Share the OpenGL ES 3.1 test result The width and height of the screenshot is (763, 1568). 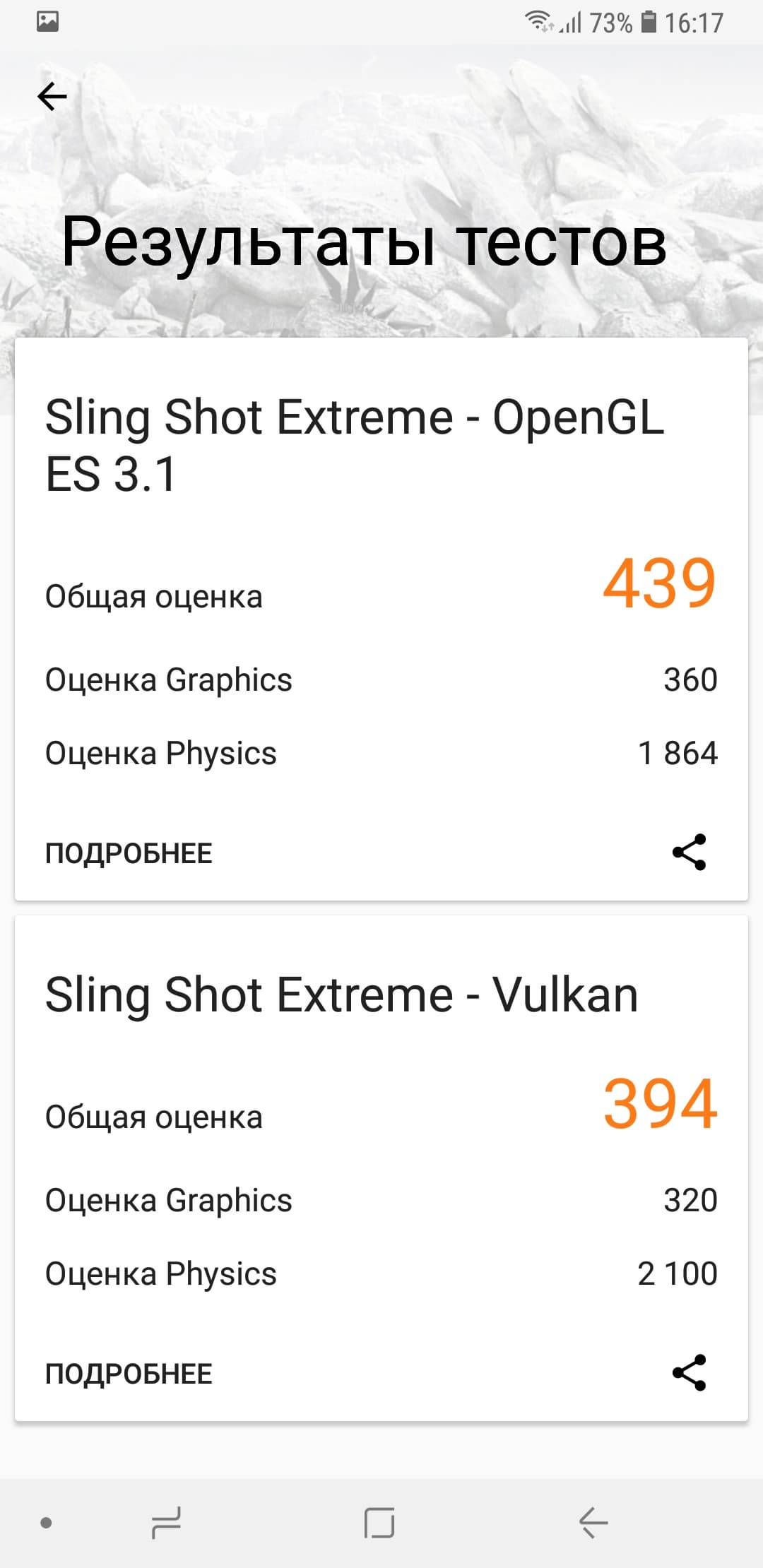(689, 852)
